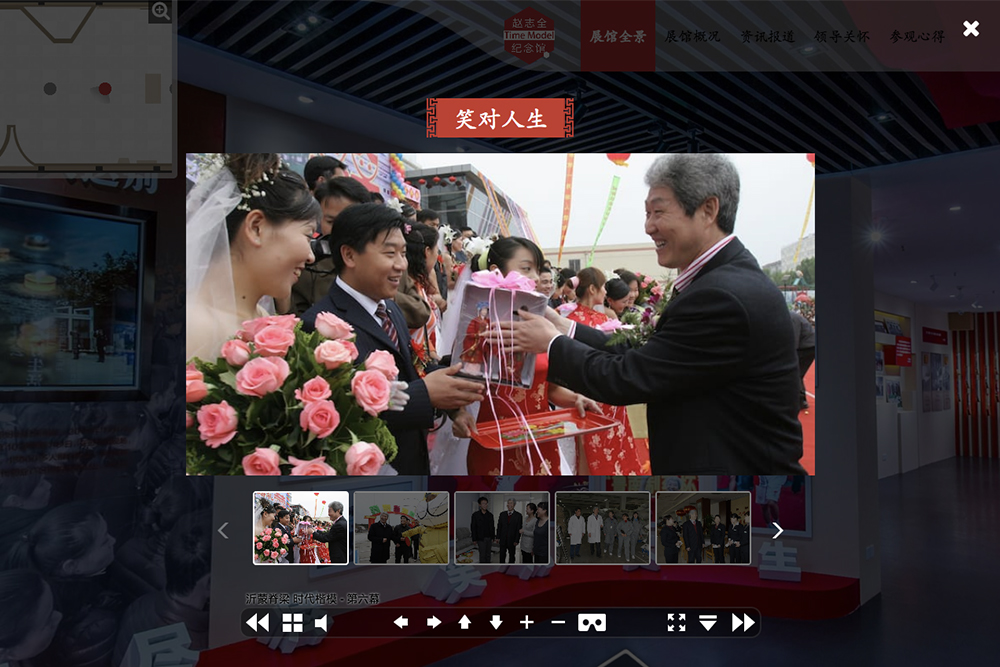Open the 展馆概况 tab

click(x=692, y=37)
